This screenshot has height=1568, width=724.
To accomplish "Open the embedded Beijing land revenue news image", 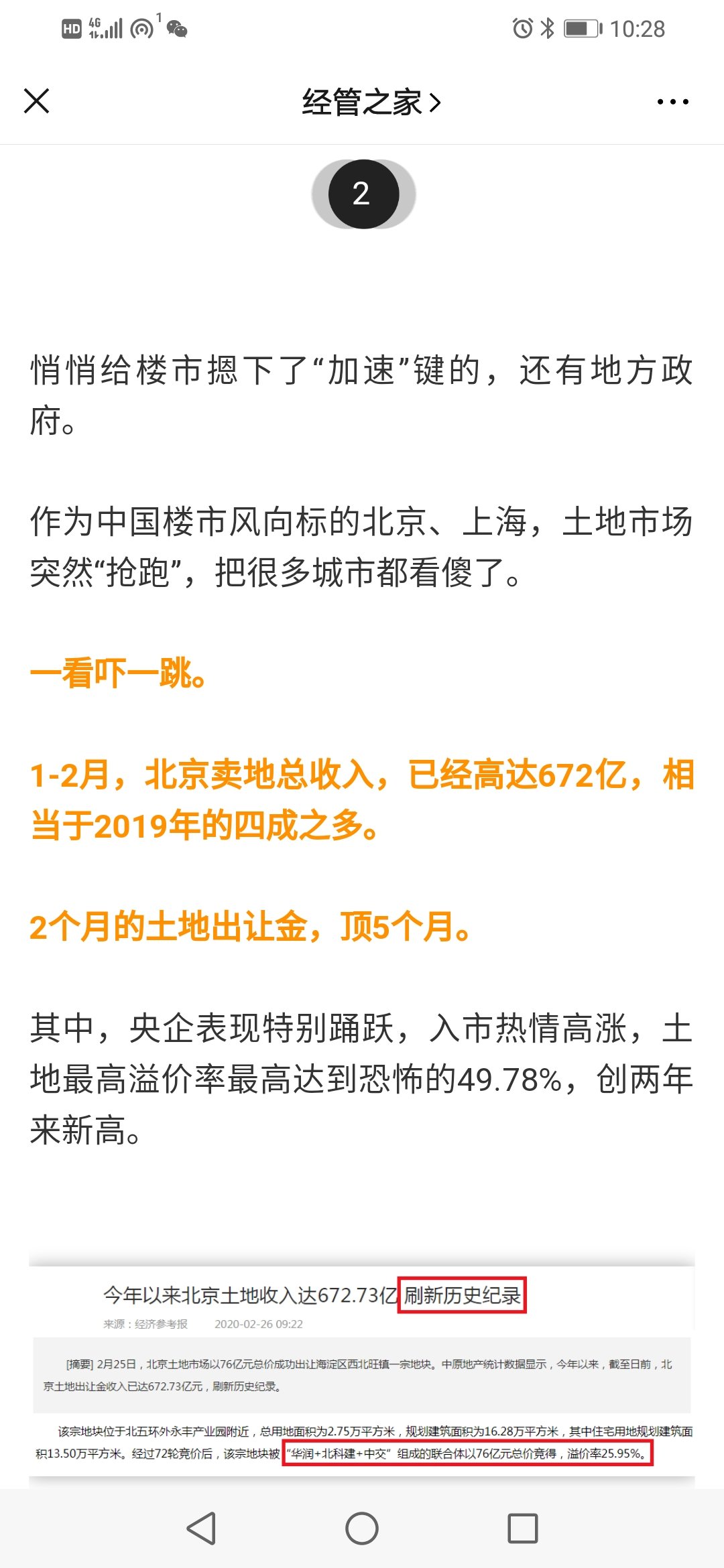I will (x=362, y=1374).
